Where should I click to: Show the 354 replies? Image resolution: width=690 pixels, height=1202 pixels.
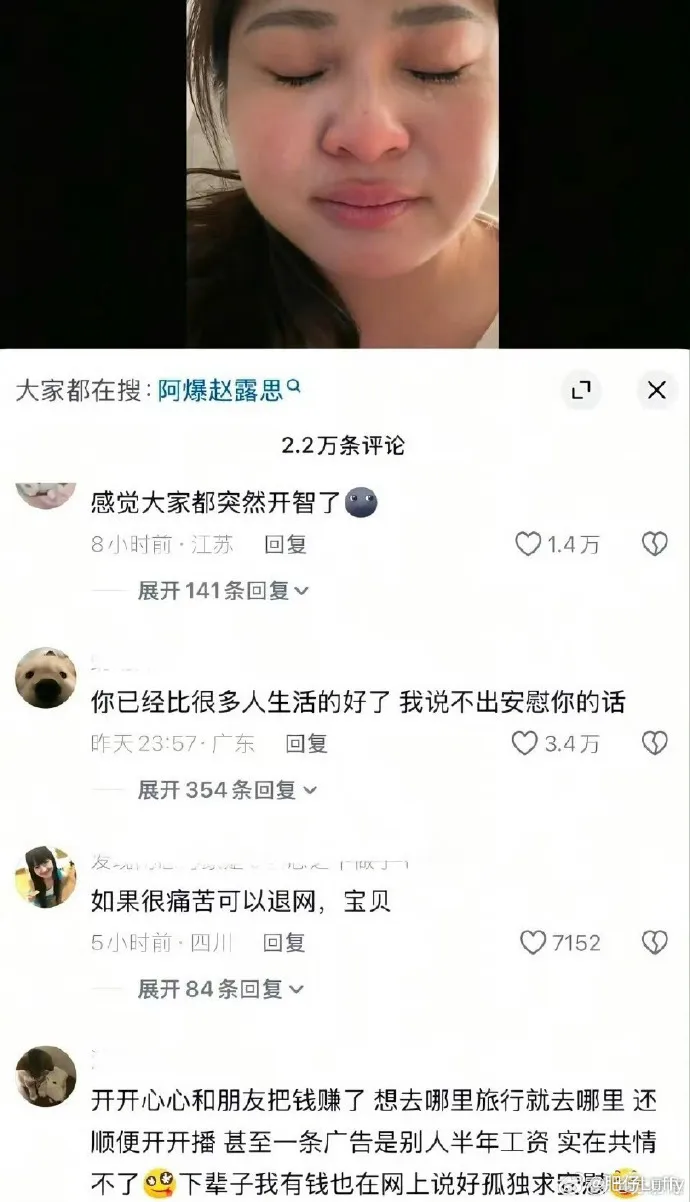coord(227,790)
